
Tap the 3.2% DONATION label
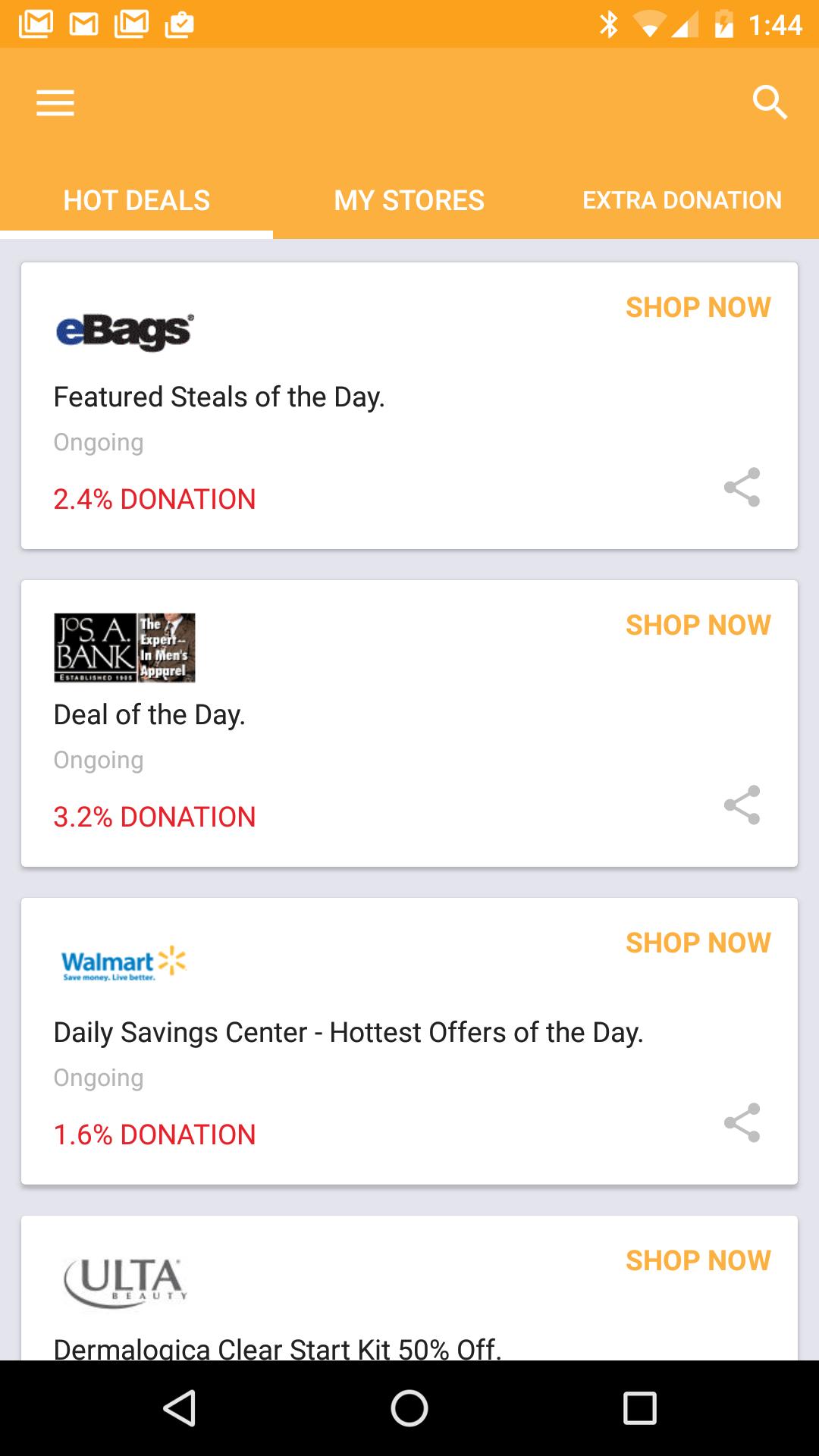pyautogui.click(x=155, y=817)
